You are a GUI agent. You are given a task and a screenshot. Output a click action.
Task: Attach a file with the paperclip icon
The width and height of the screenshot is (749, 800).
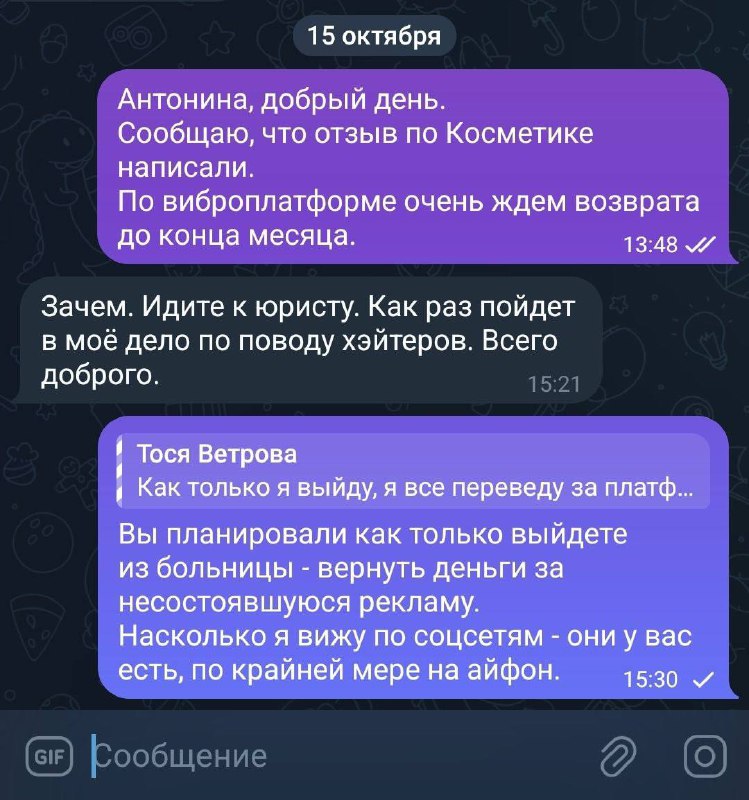619,757
